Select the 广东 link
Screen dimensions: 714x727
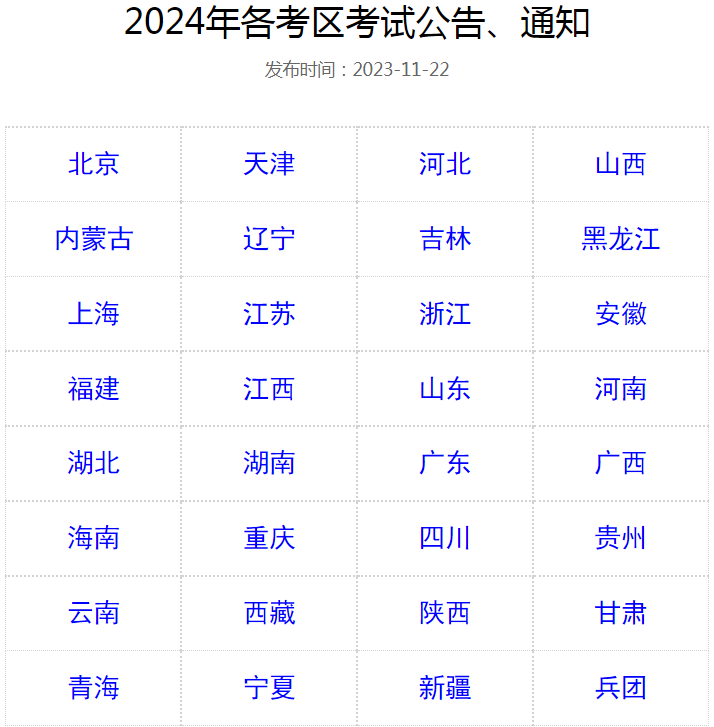(445, 463)
